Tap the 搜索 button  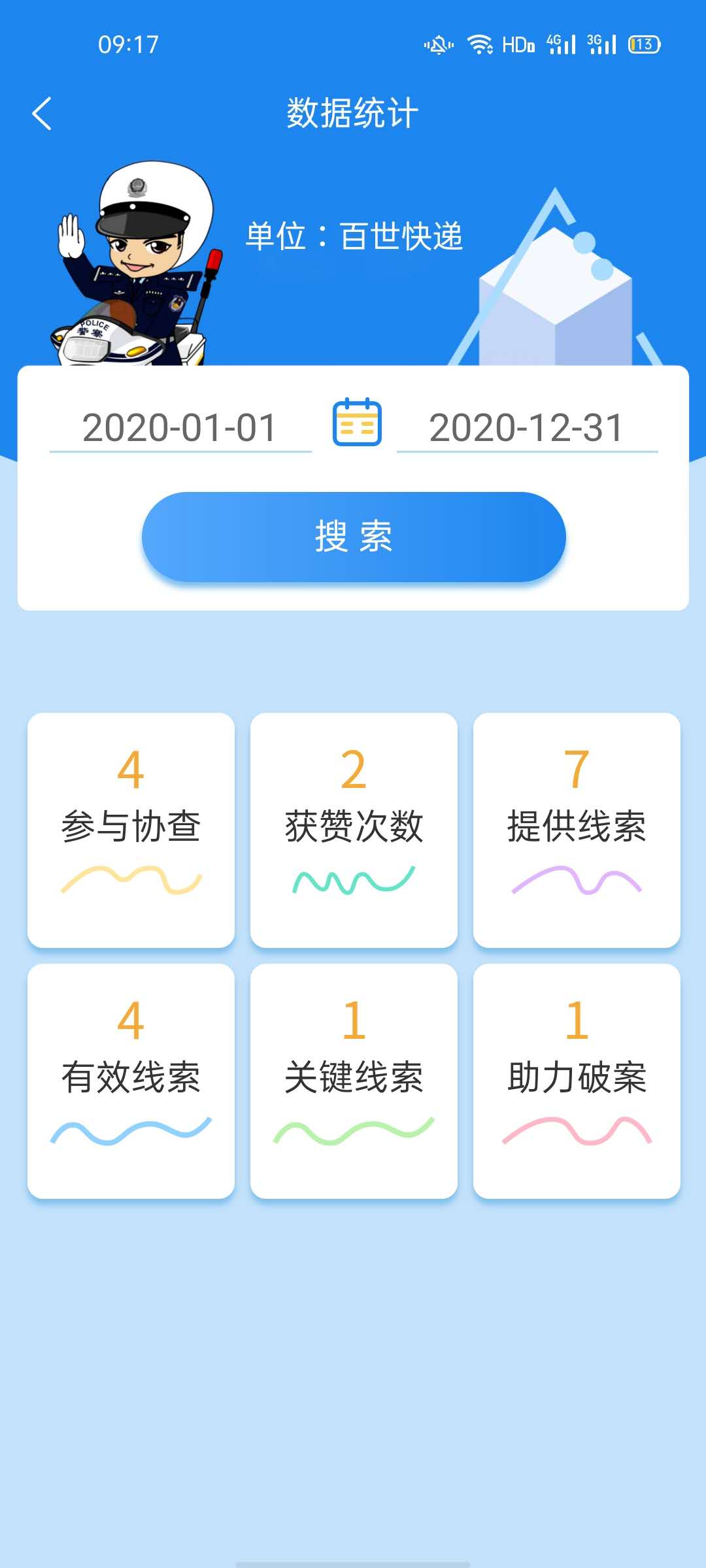354,536
